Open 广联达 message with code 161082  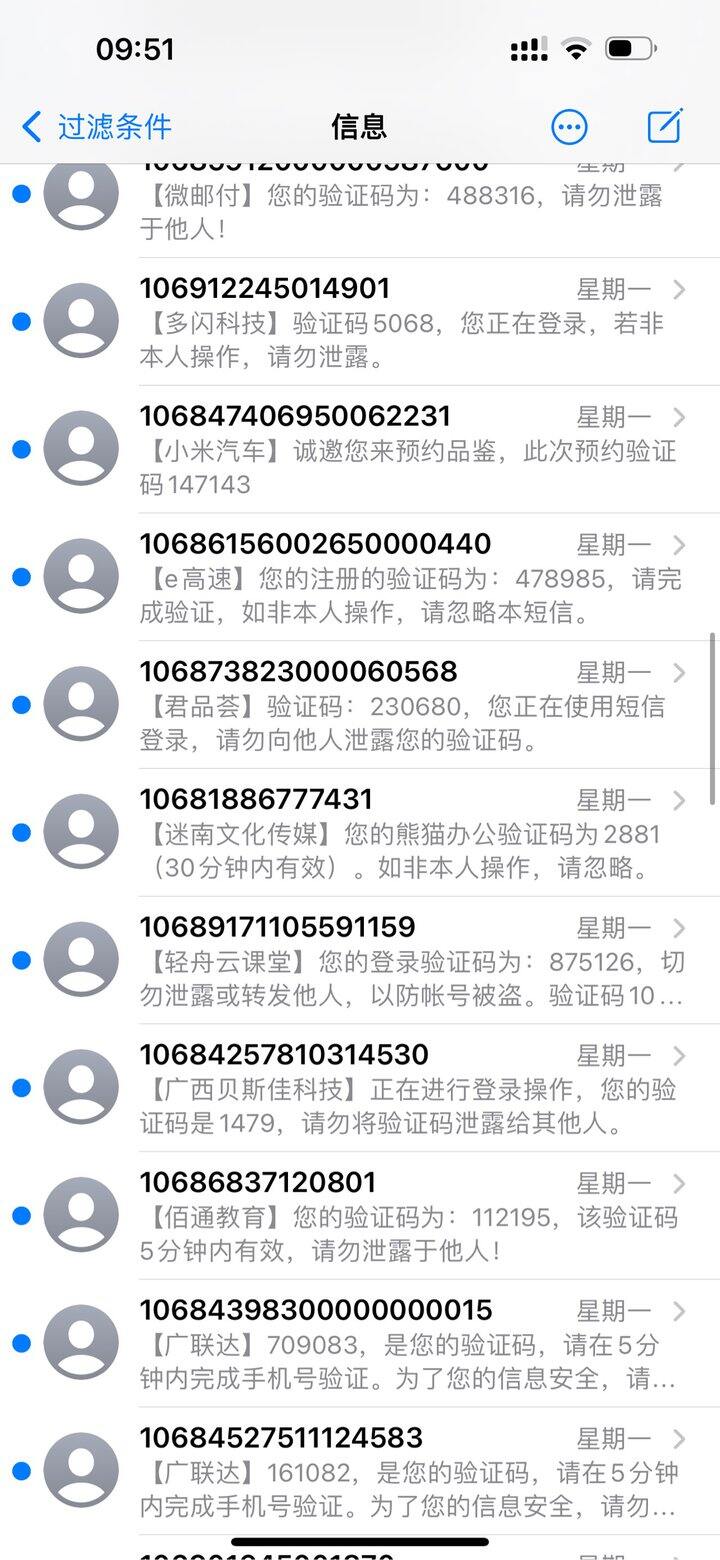pos(410,1472)
